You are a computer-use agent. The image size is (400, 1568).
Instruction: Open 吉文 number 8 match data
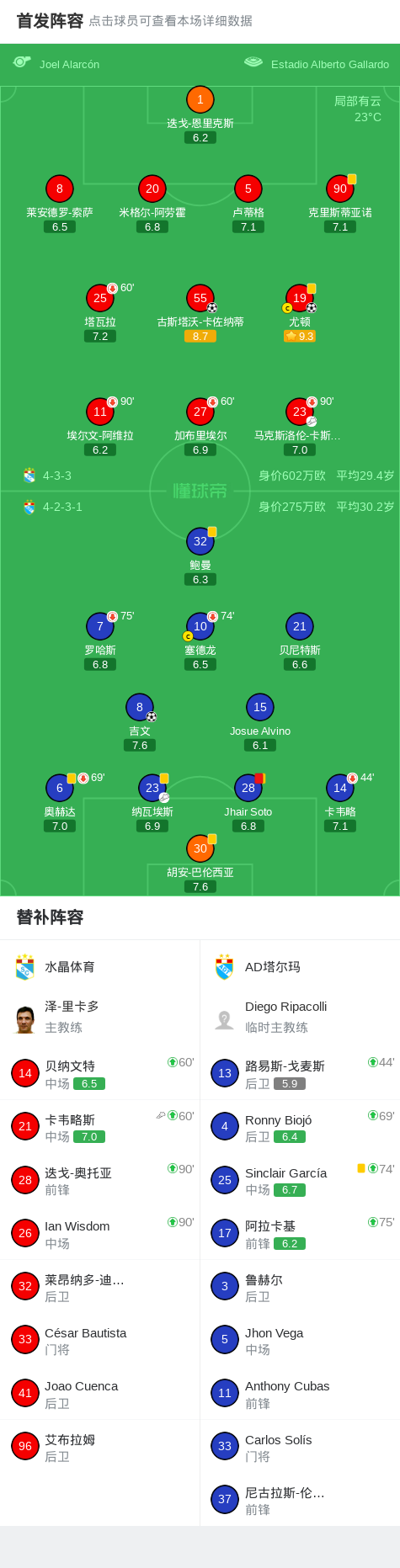click(x=140, y=722)
